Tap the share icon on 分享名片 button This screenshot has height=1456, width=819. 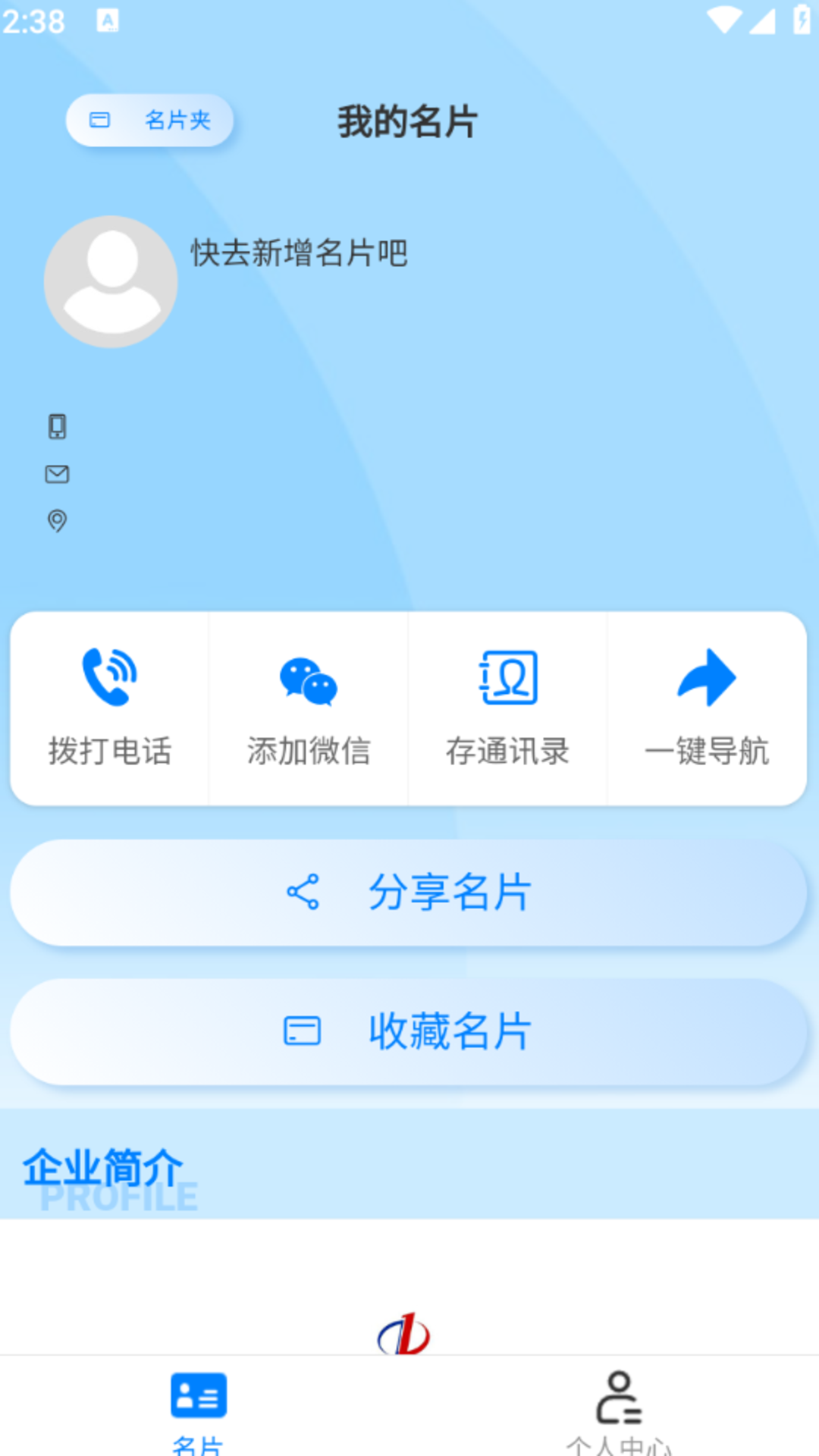click(303, 893)
